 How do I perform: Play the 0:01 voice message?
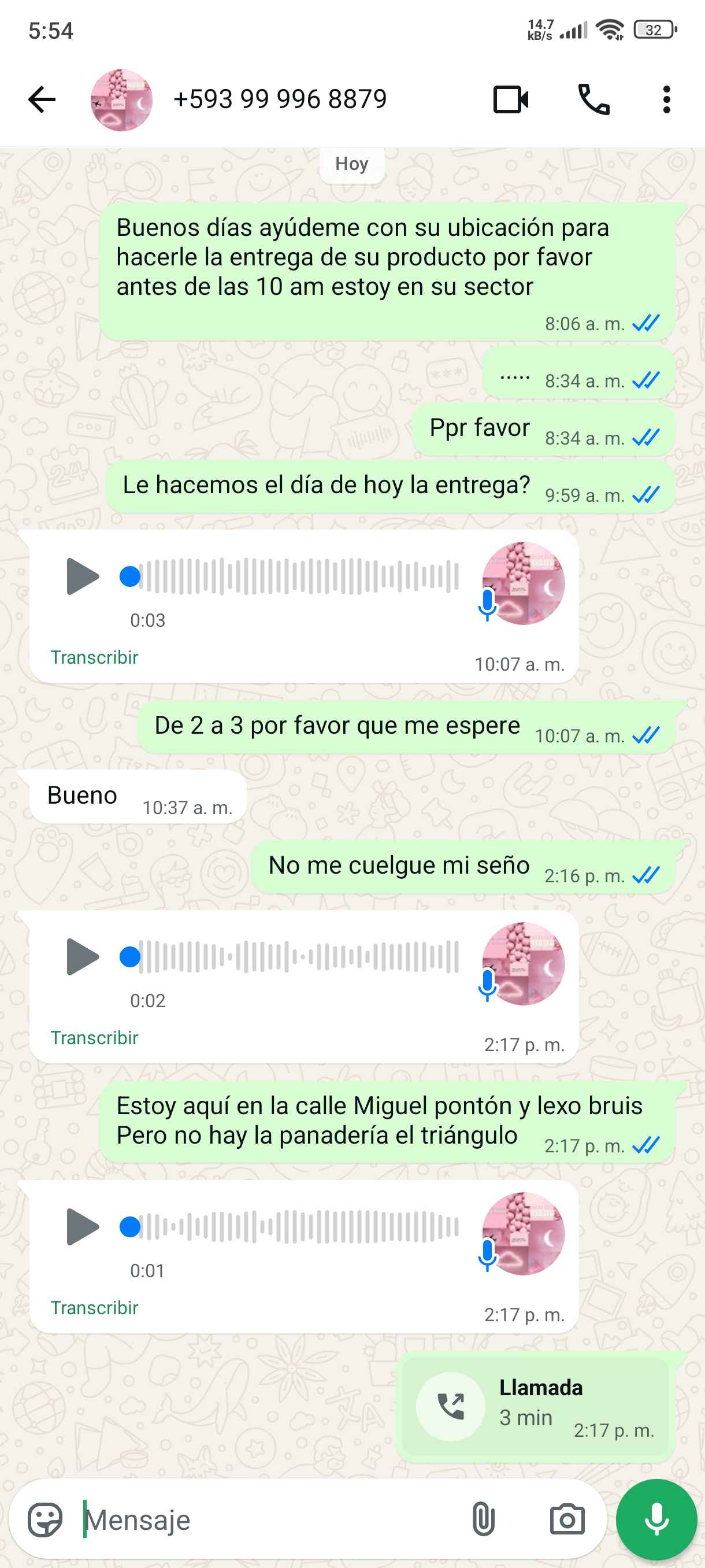click(x=82, y=1226)
